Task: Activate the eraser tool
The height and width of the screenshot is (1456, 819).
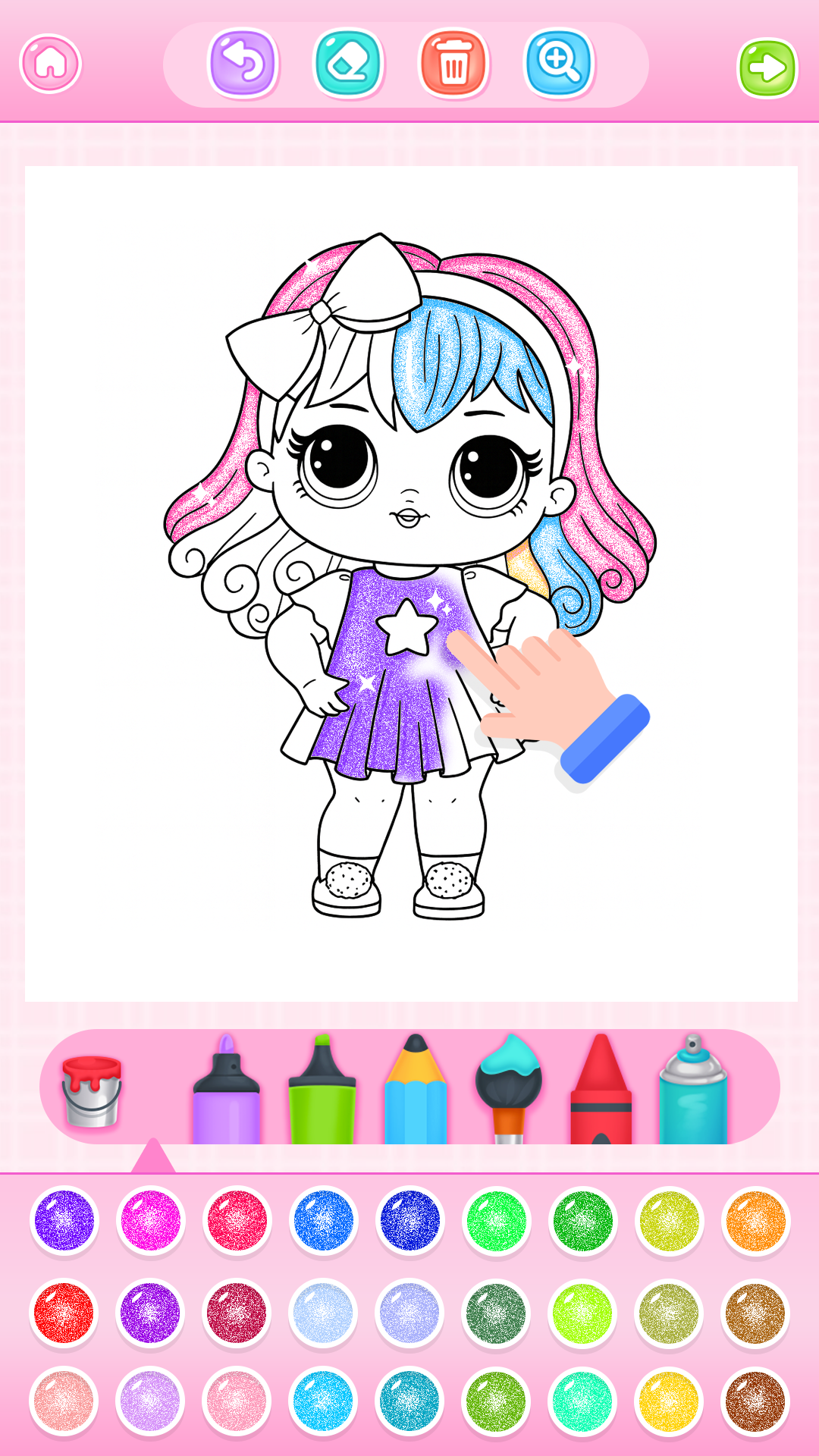Action: 347,65
